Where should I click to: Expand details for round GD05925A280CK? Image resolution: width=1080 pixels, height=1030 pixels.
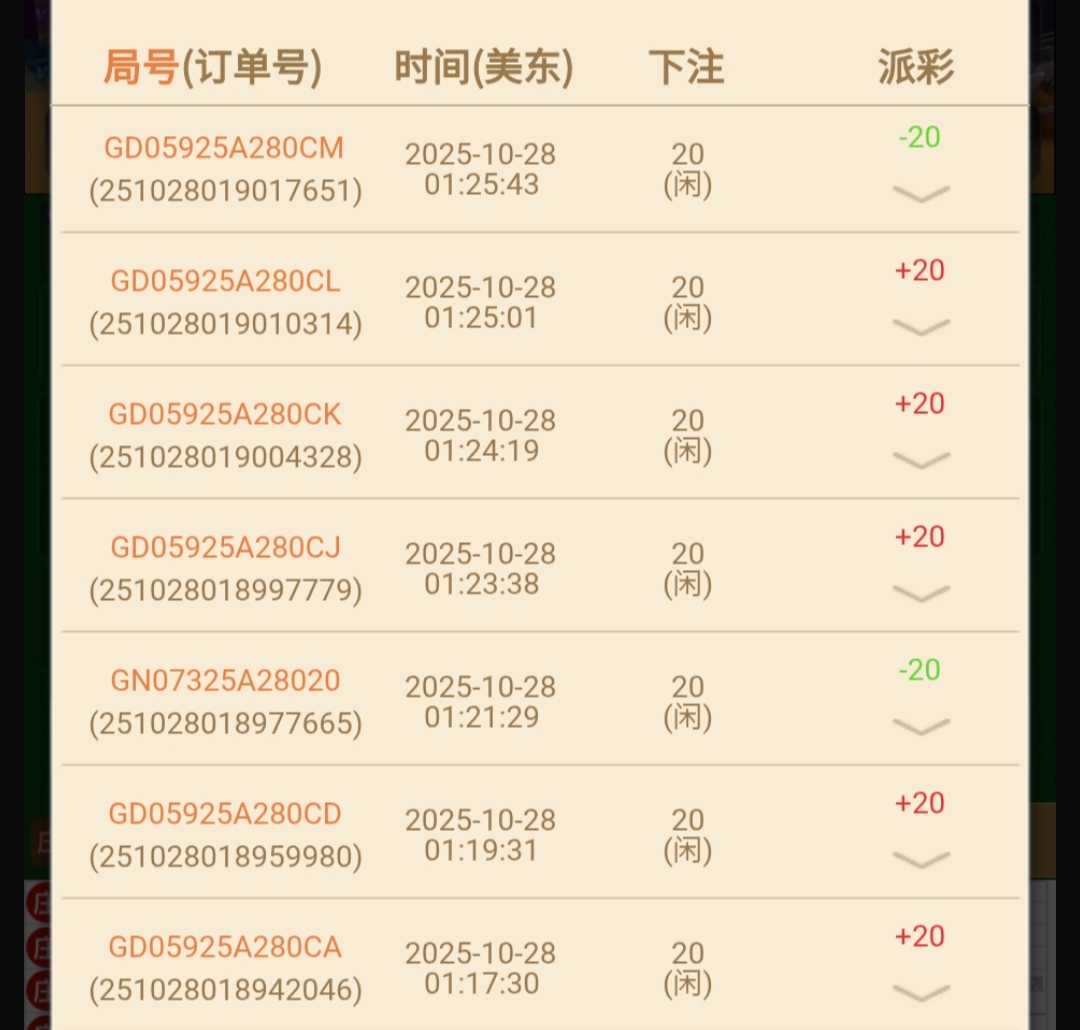tap(920, 459)
